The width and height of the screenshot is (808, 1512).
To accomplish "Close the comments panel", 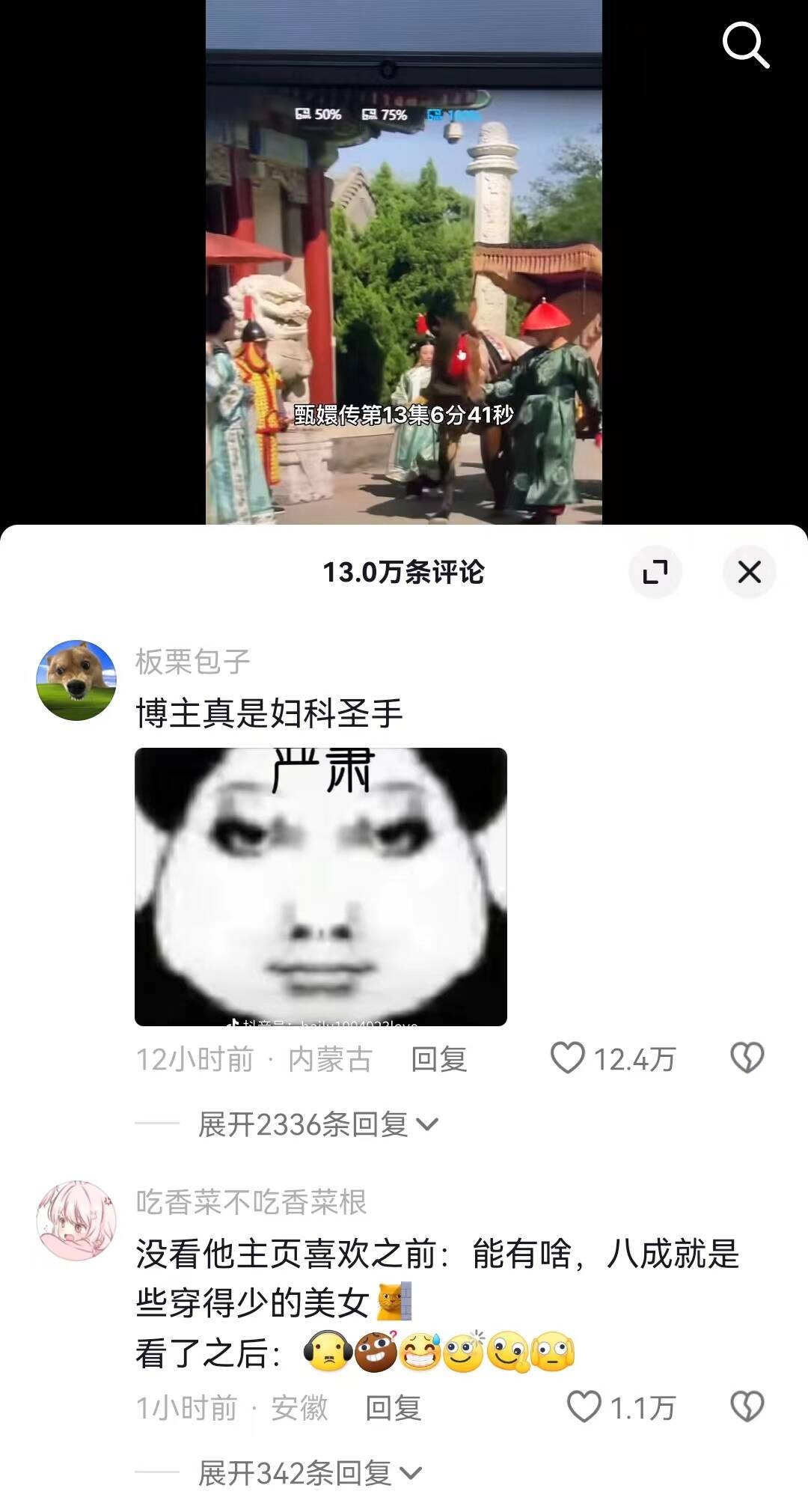I will click(749, 573).
